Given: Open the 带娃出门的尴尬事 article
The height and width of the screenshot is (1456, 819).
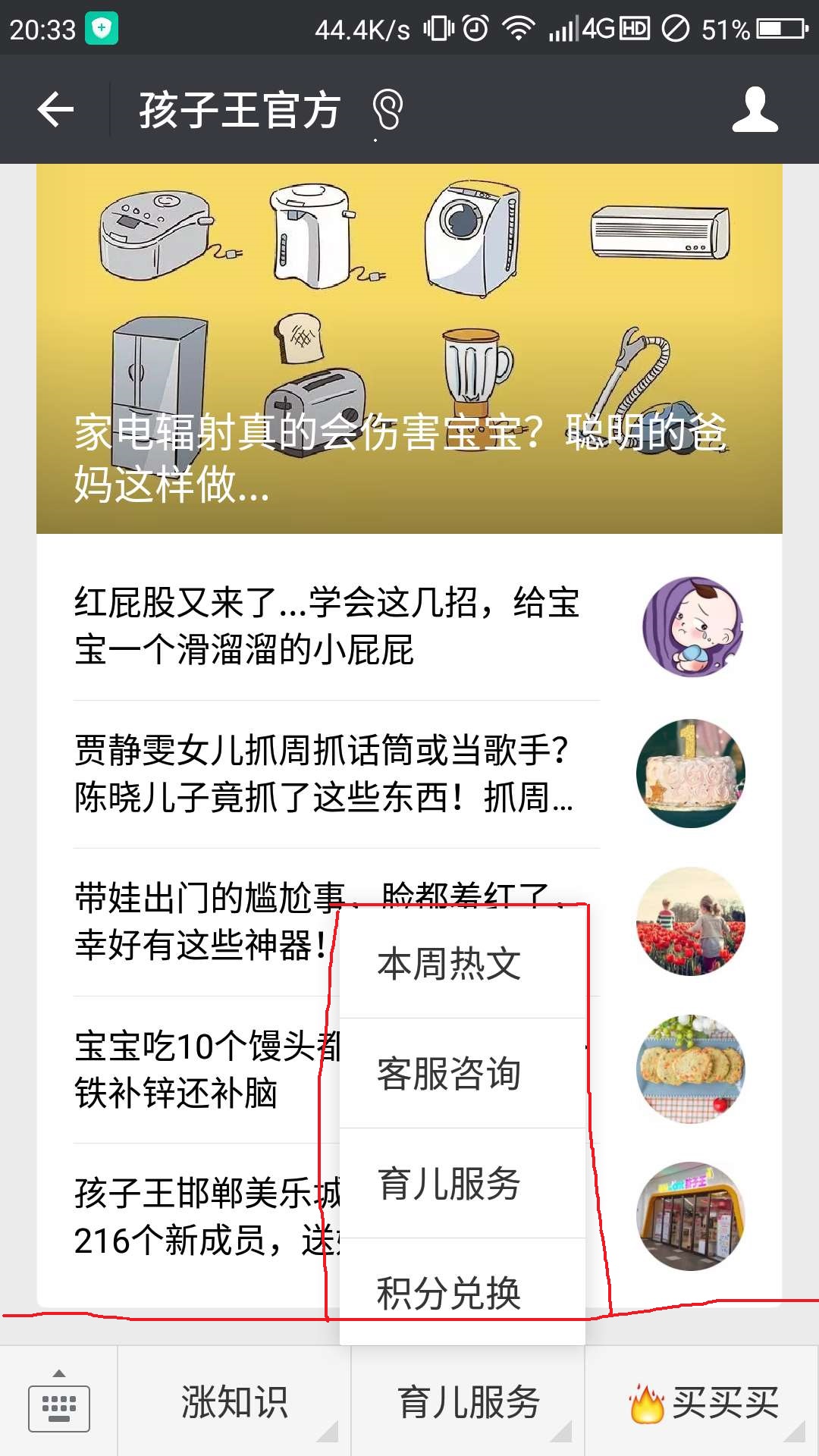Looking at the screenshot, I should pos(205,922).
